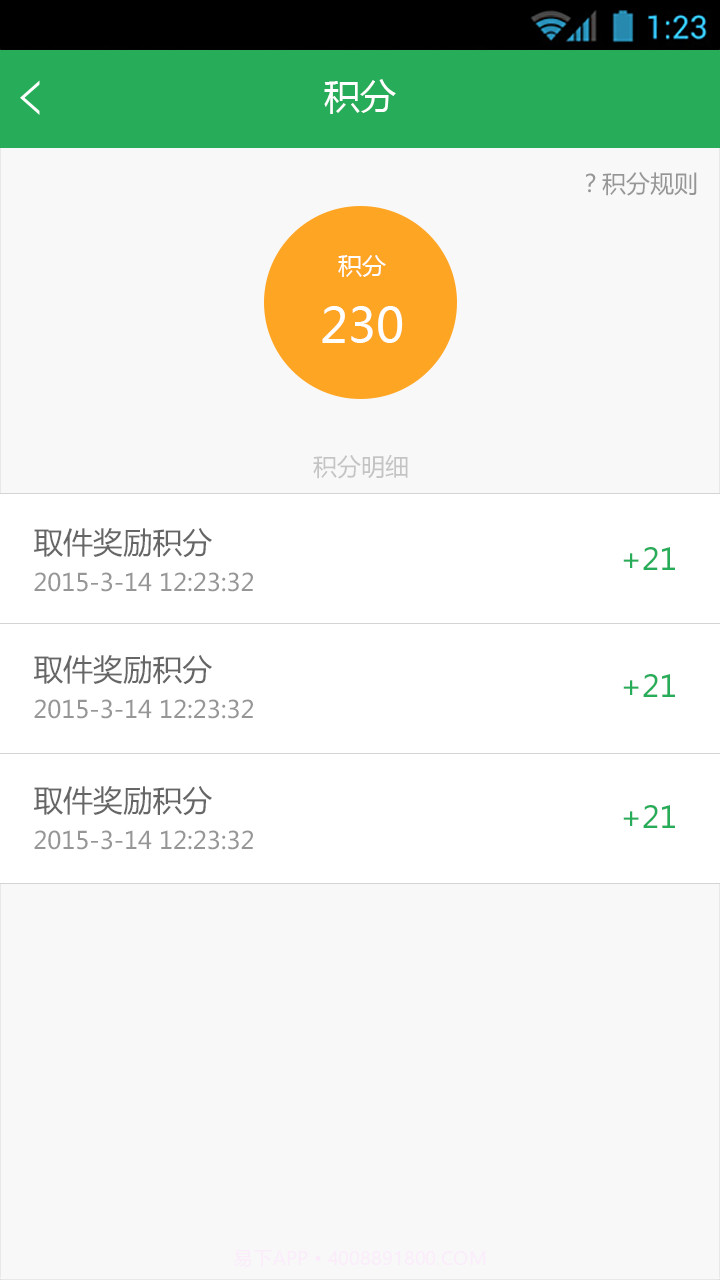The image size is (720, 1280).
Task: Tap the timestamp 2015-3-14 12:23:32 on first entry
Action: pos(143,582)
